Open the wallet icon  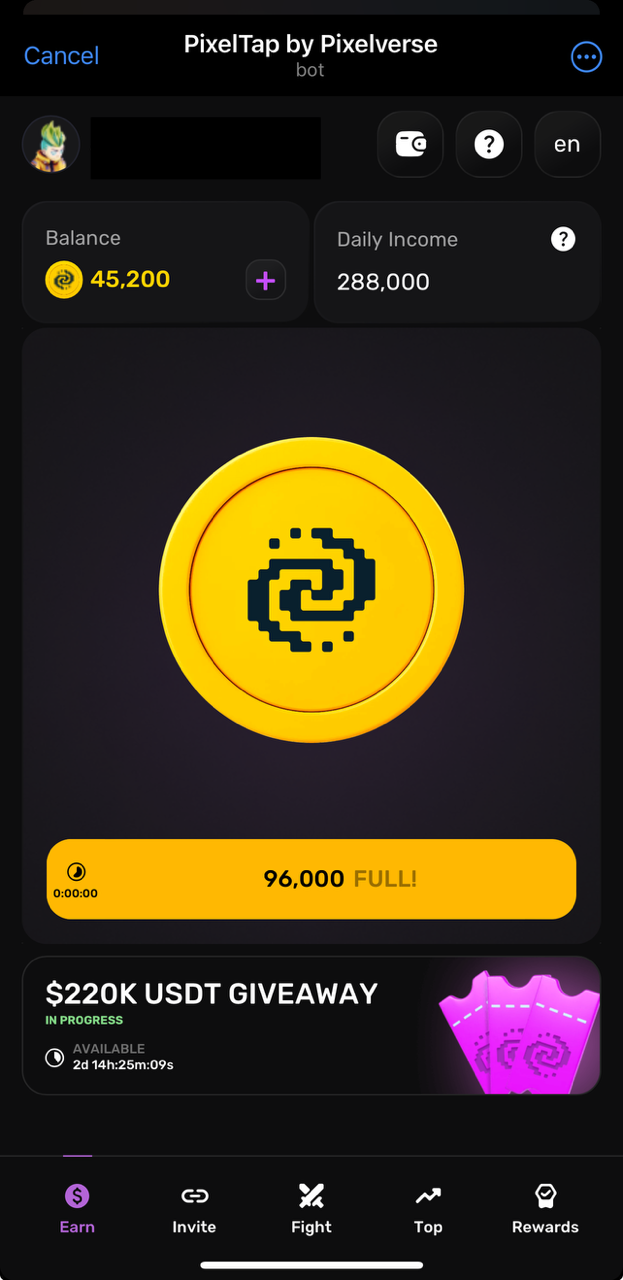(410, 145)
